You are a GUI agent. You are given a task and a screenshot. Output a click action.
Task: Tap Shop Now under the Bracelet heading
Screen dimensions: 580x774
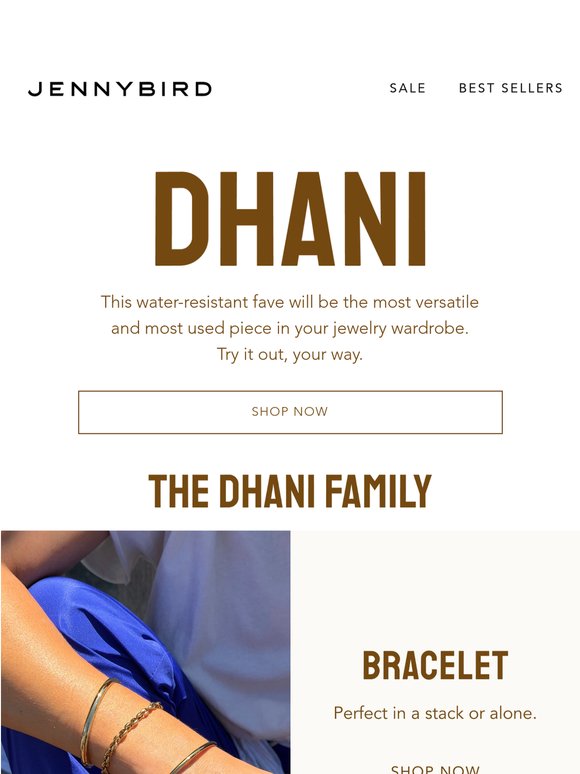(x=435, y=769)
